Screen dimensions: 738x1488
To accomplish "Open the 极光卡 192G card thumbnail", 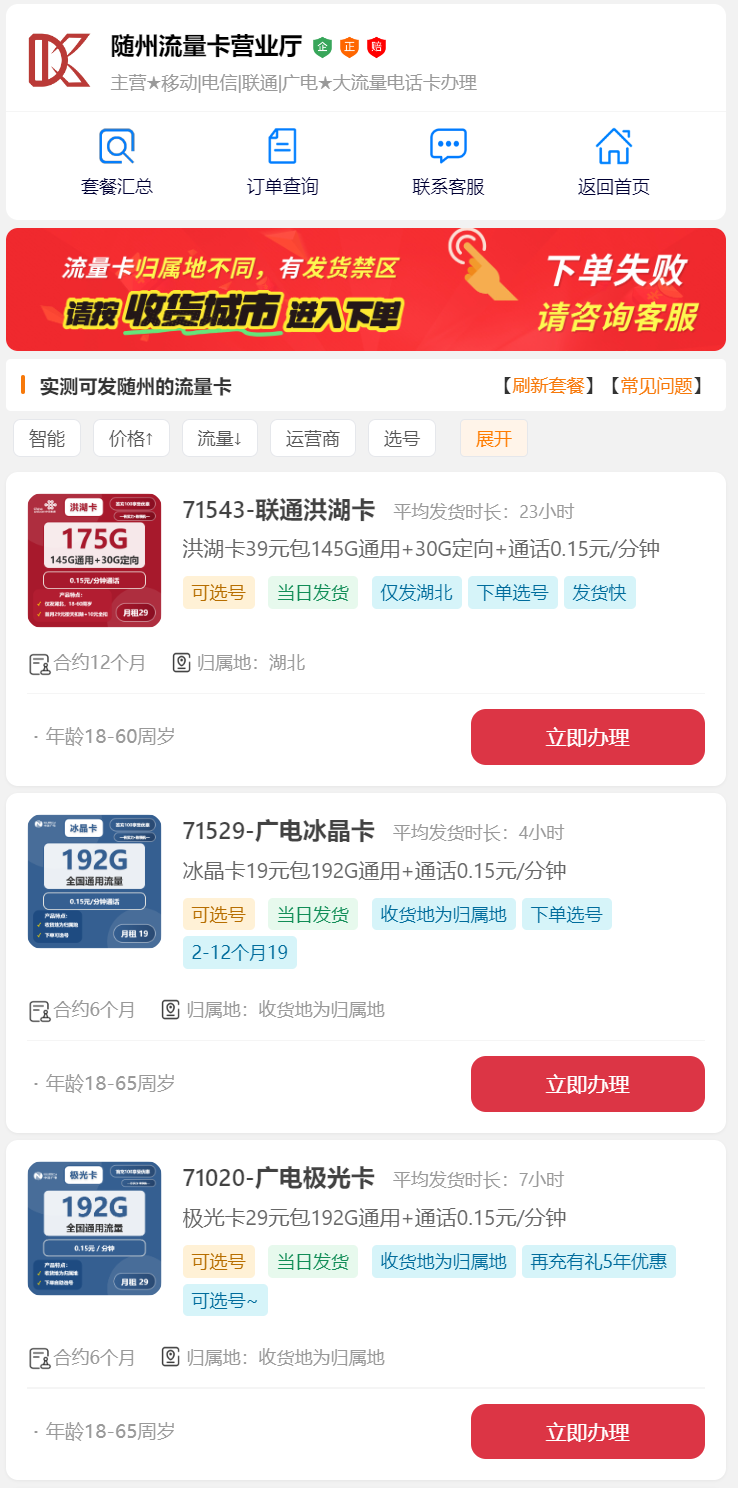I will (x=94, y=1228).
